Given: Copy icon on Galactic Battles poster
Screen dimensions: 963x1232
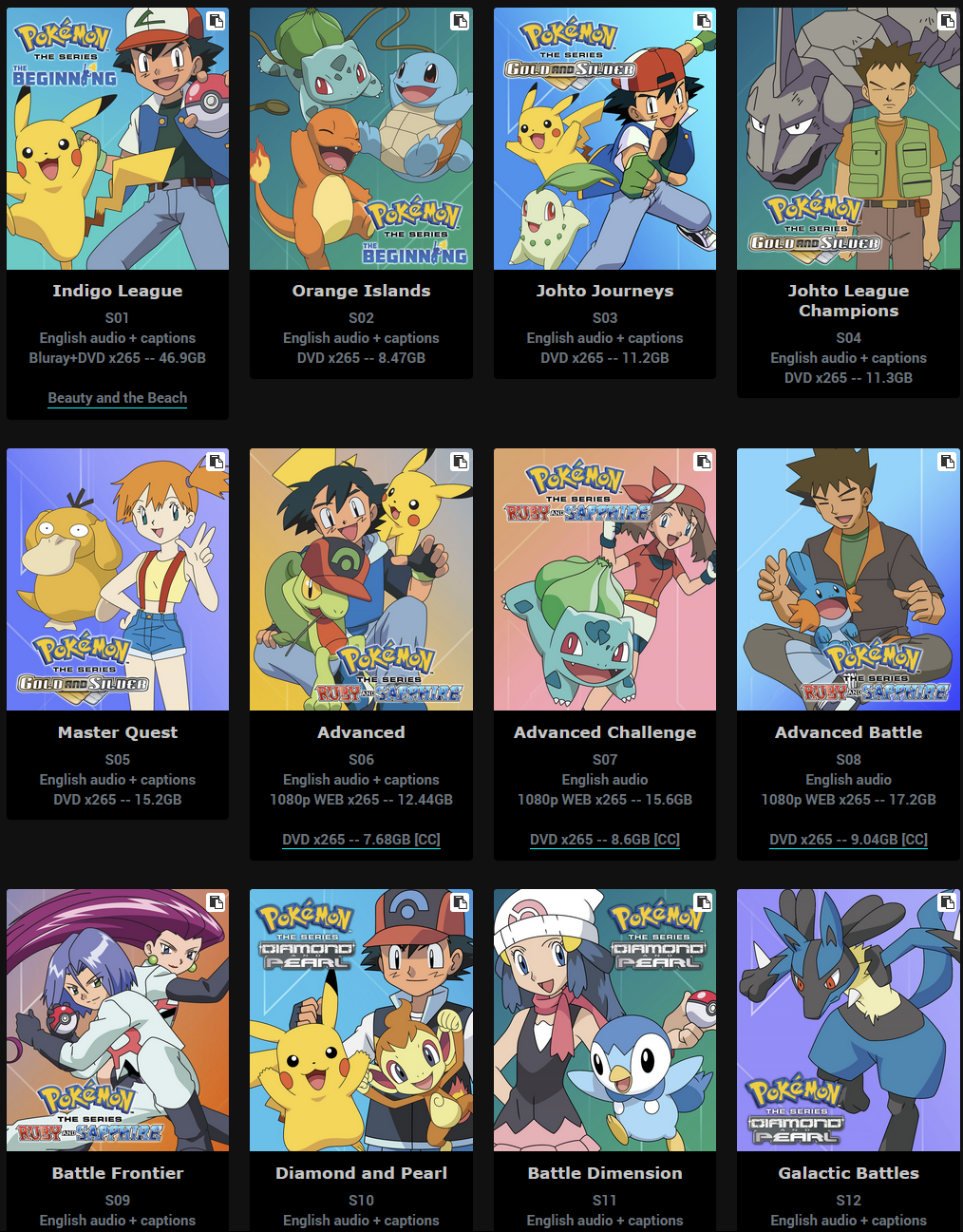Looking at the screenshot, I should click(947, 902).
